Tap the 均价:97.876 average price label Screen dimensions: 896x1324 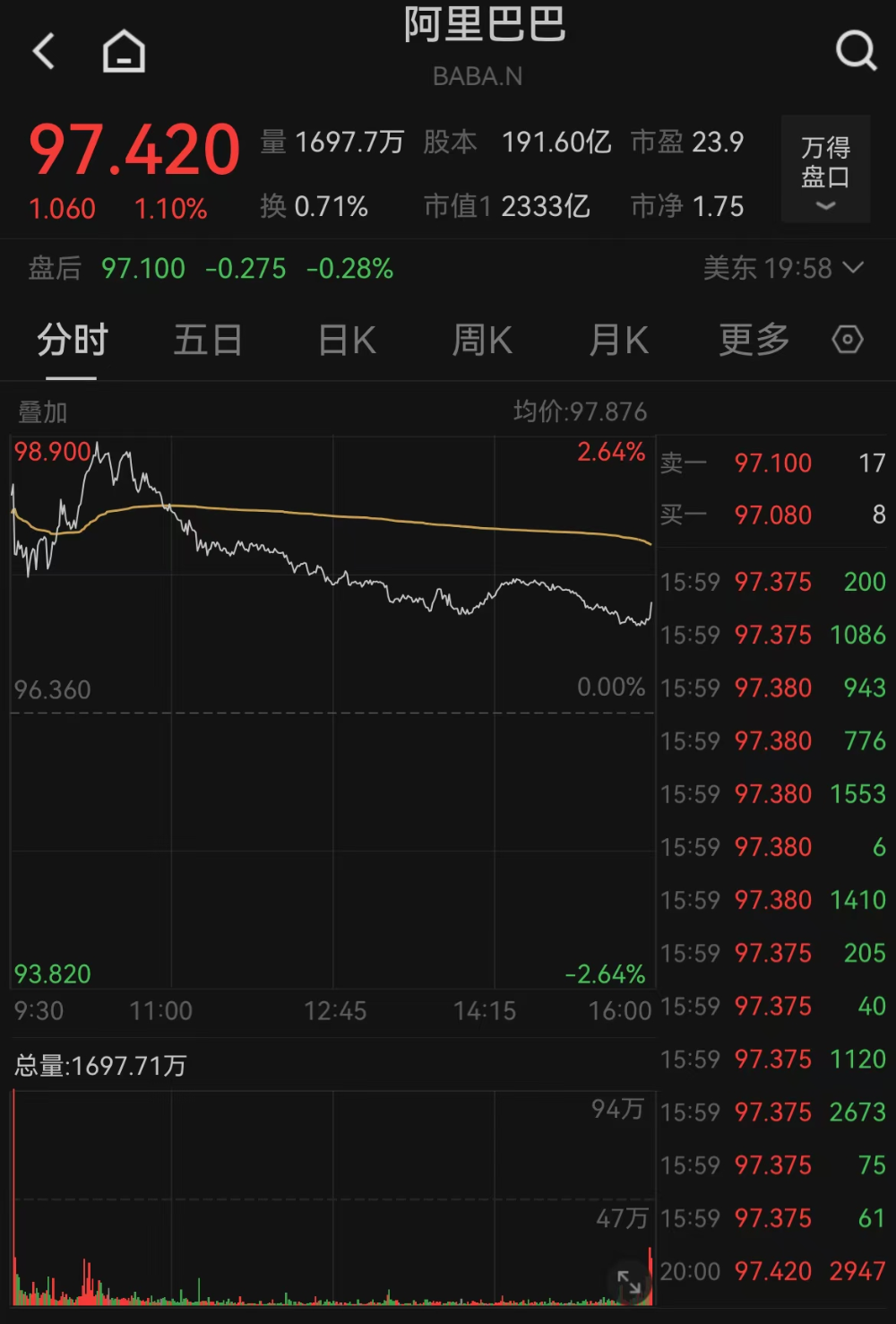pyautogui.click(x=579, y=412)
